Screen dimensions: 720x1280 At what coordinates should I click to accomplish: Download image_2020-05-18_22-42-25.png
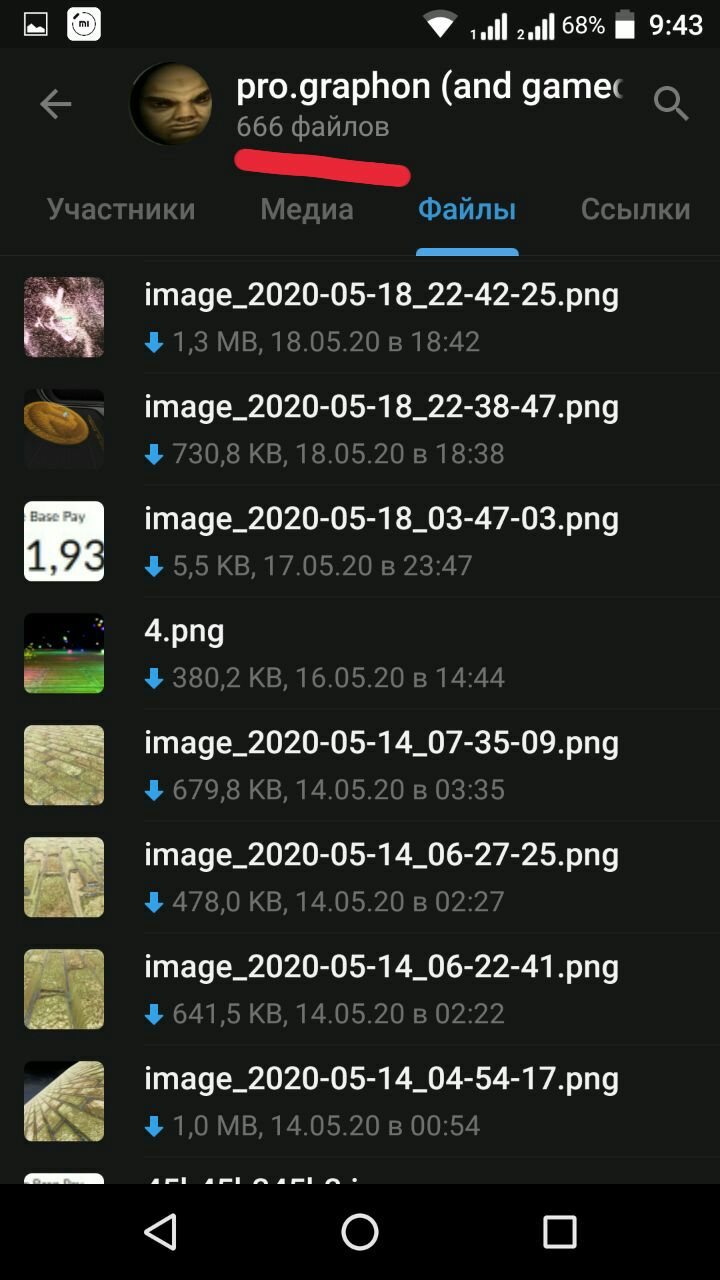point(154,343)
